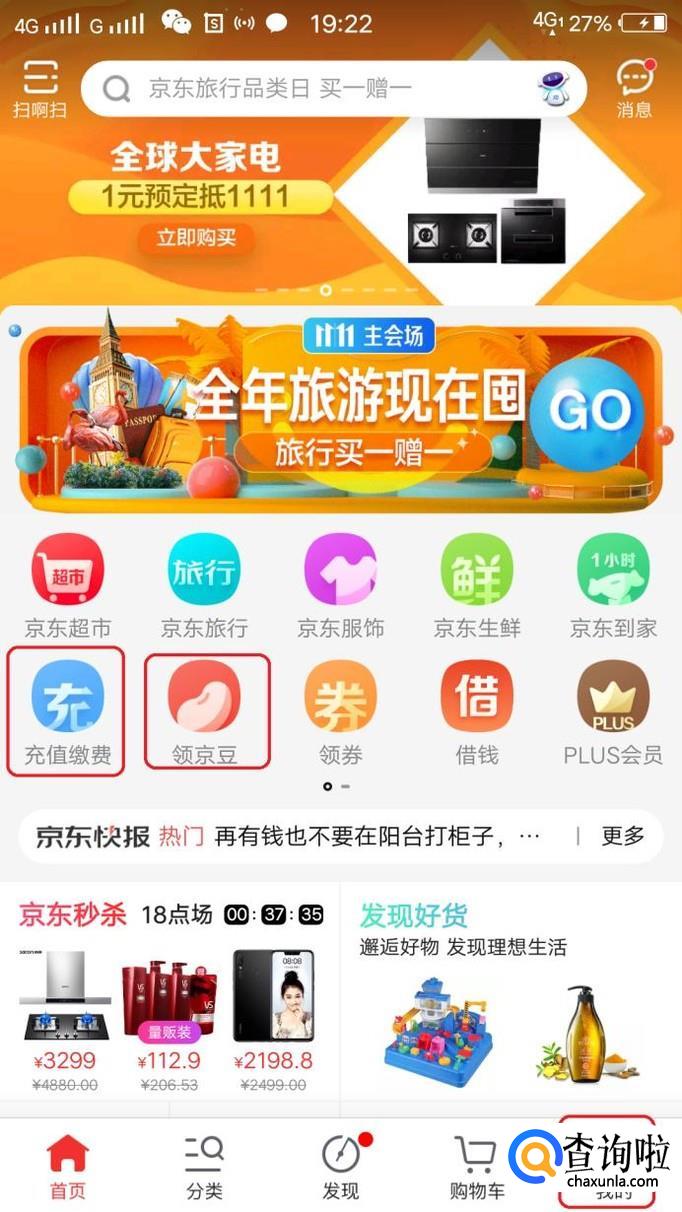Viewport: 682px width, 1212px height.
Task: Open the ¥2198.8 phone flash deal
Action: coord(273,1010)
